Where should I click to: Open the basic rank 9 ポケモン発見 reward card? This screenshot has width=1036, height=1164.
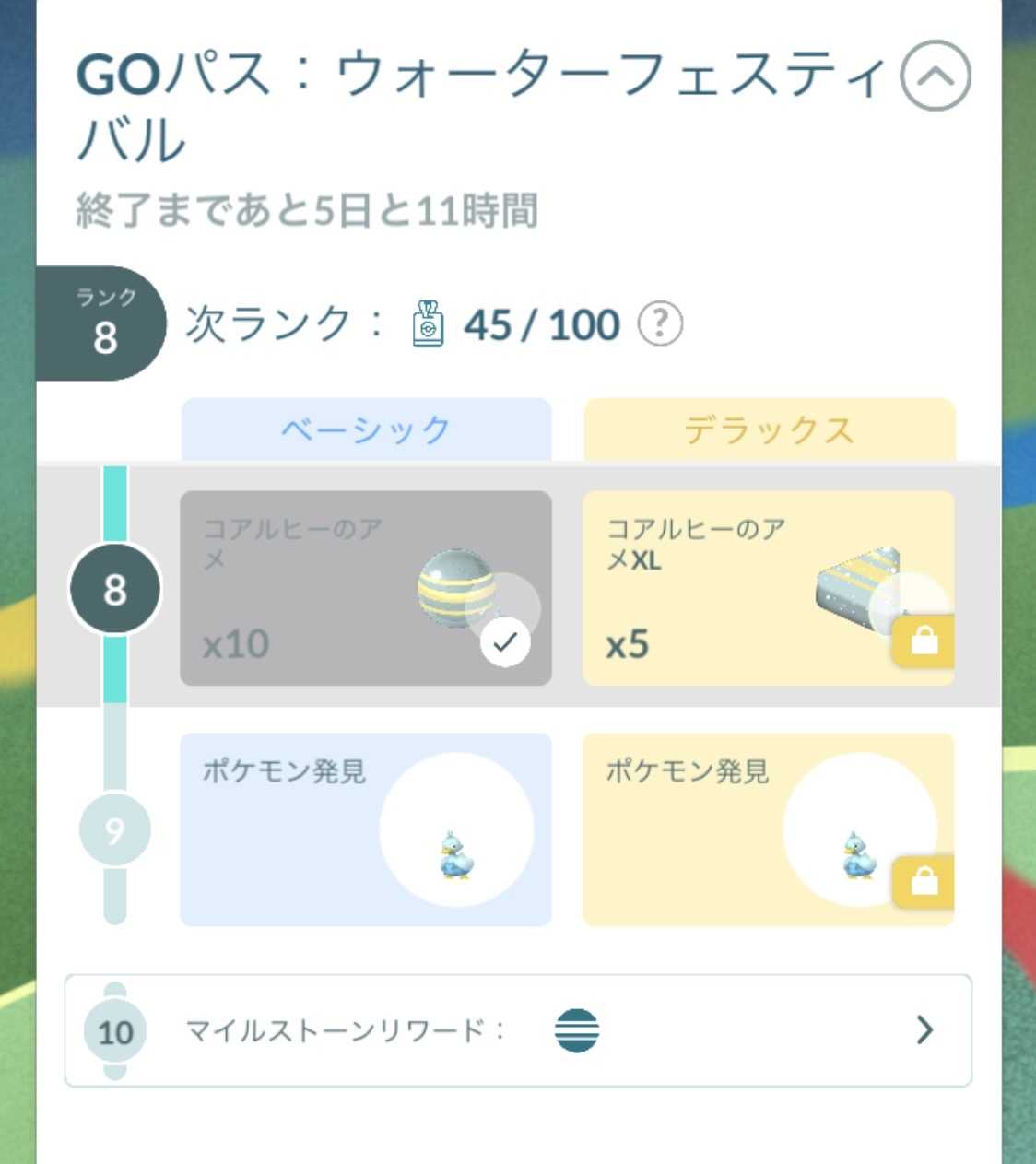366,829
